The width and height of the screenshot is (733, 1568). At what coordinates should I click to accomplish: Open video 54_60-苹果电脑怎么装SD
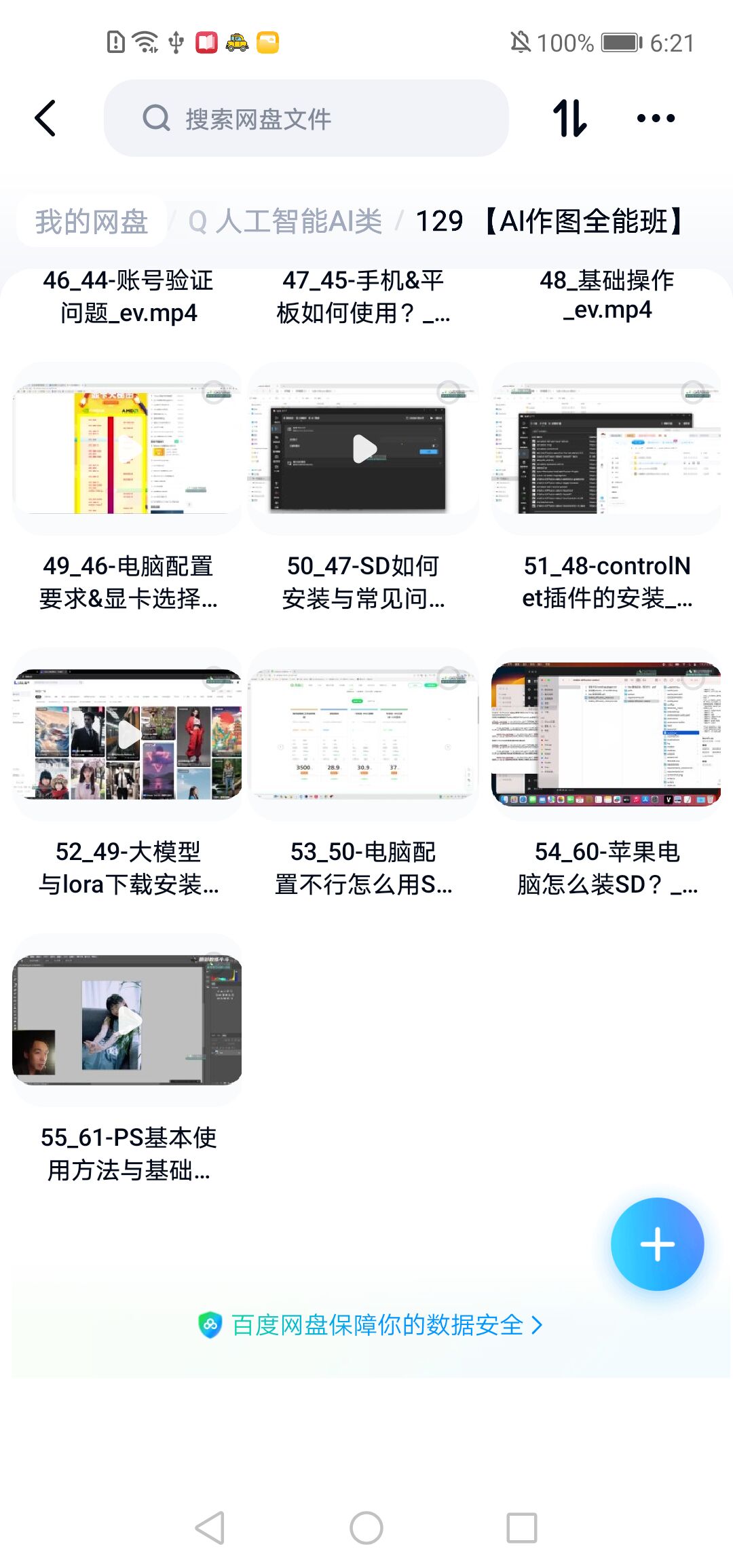coord(606,734)
